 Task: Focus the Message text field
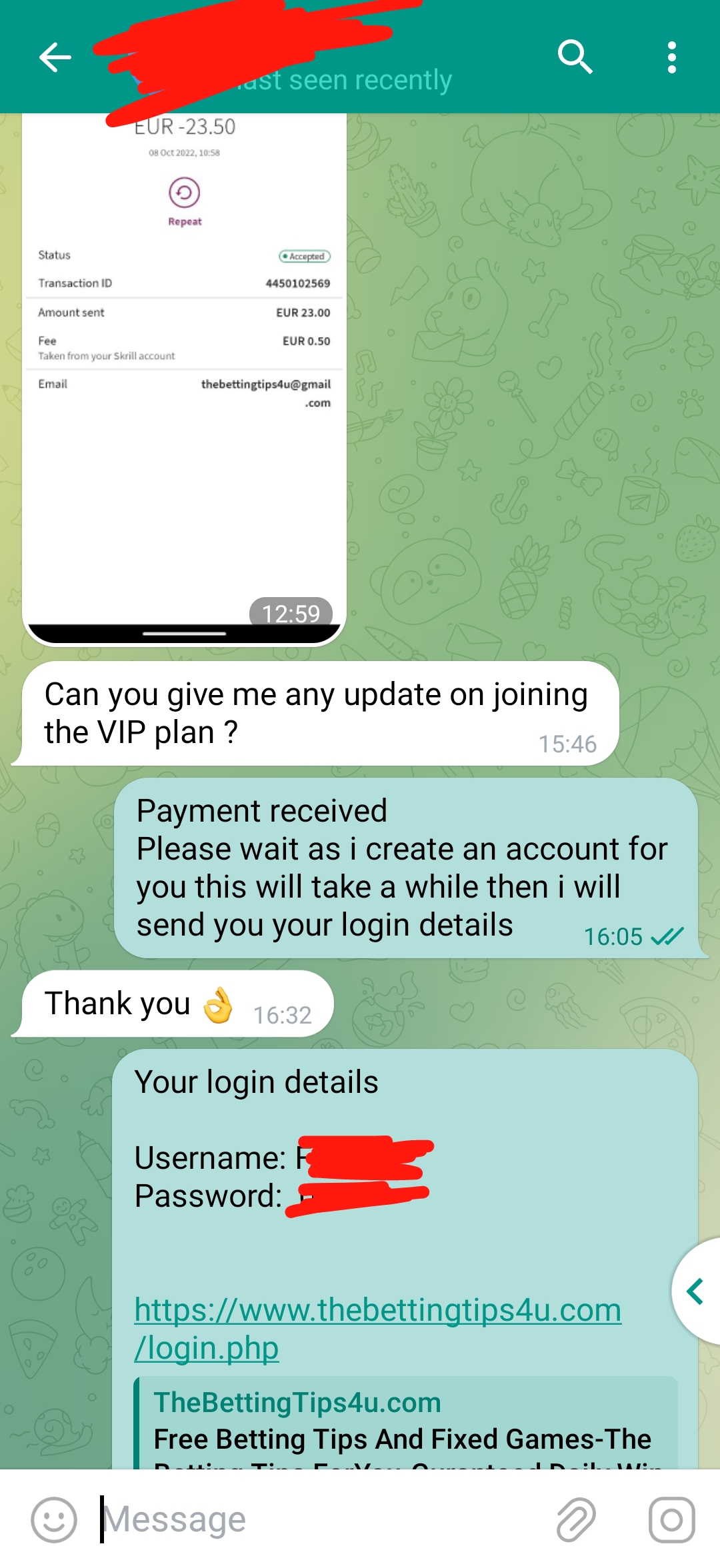pyautogui.click(x=320, y=1520)
